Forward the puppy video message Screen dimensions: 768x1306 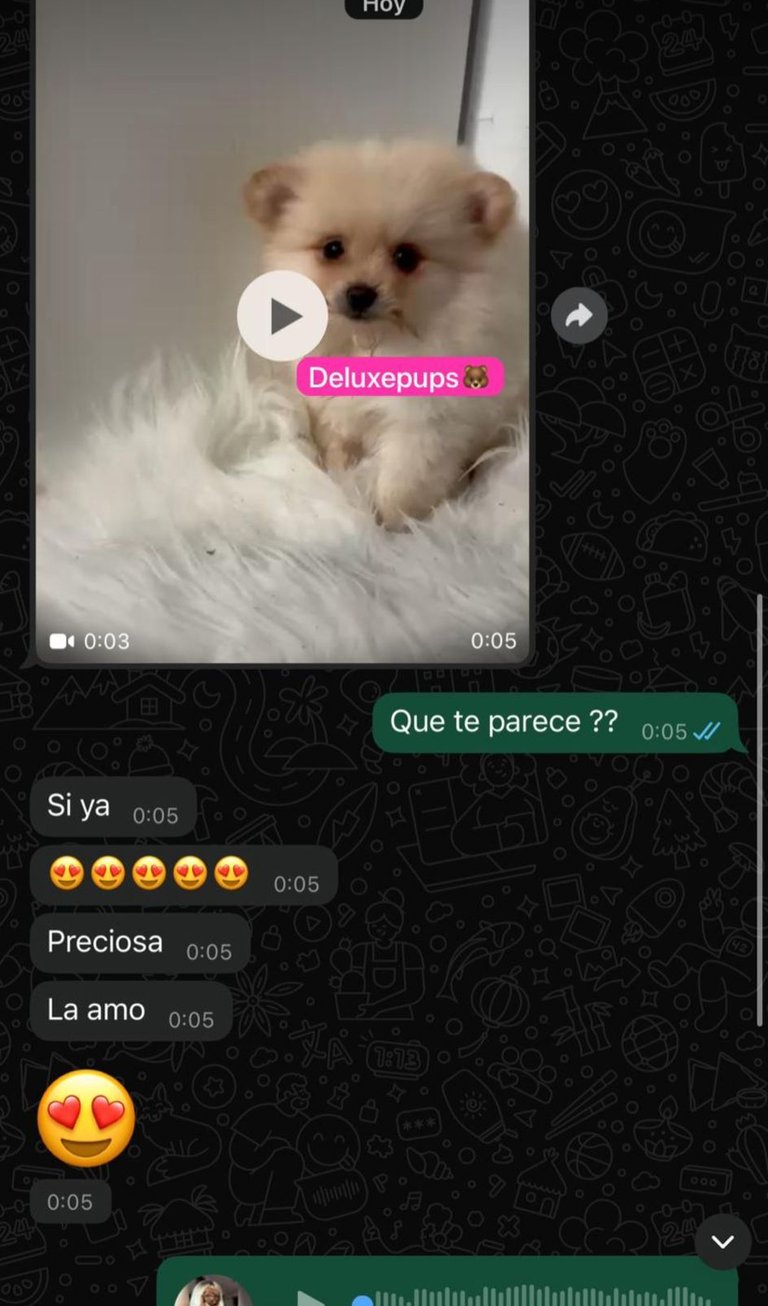point(579,316)
